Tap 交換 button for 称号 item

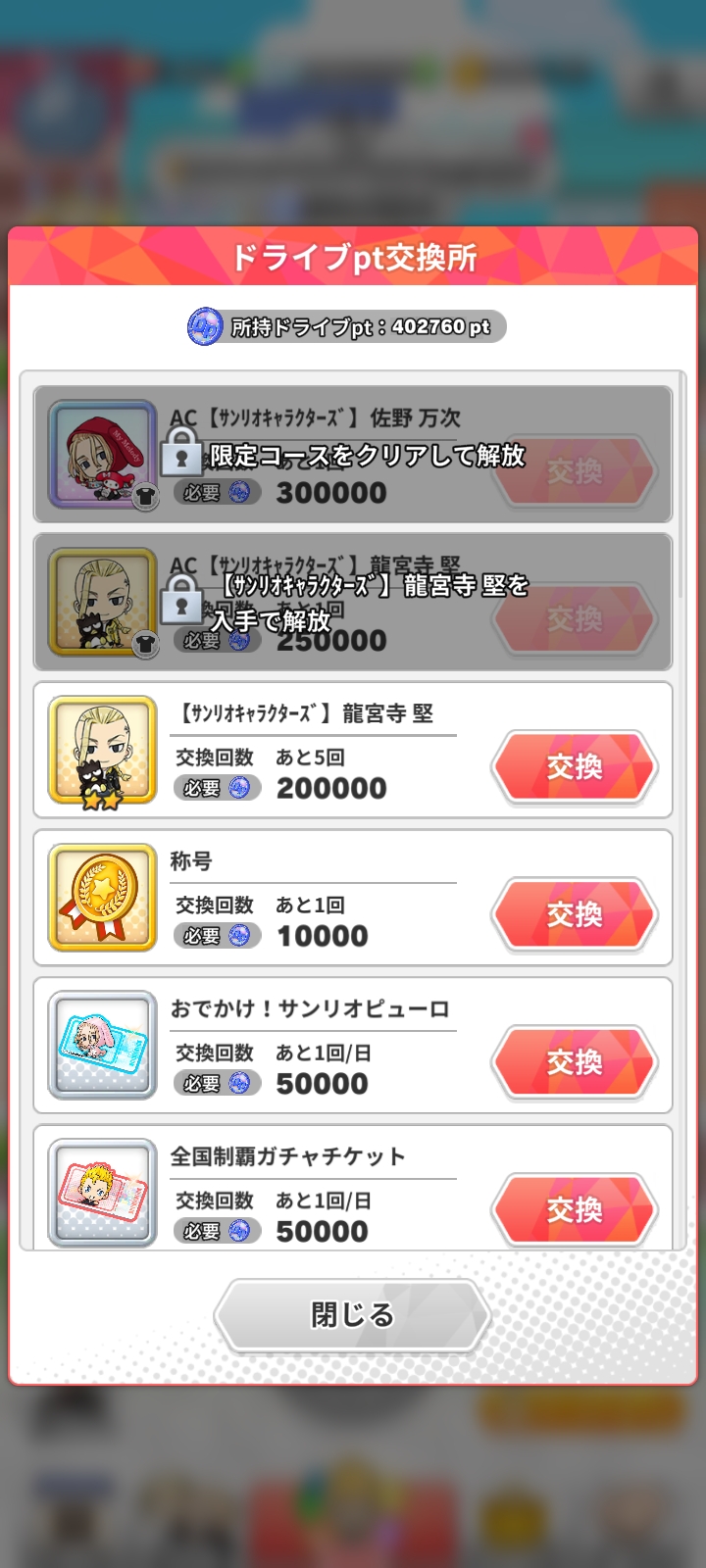click(575, 914)
